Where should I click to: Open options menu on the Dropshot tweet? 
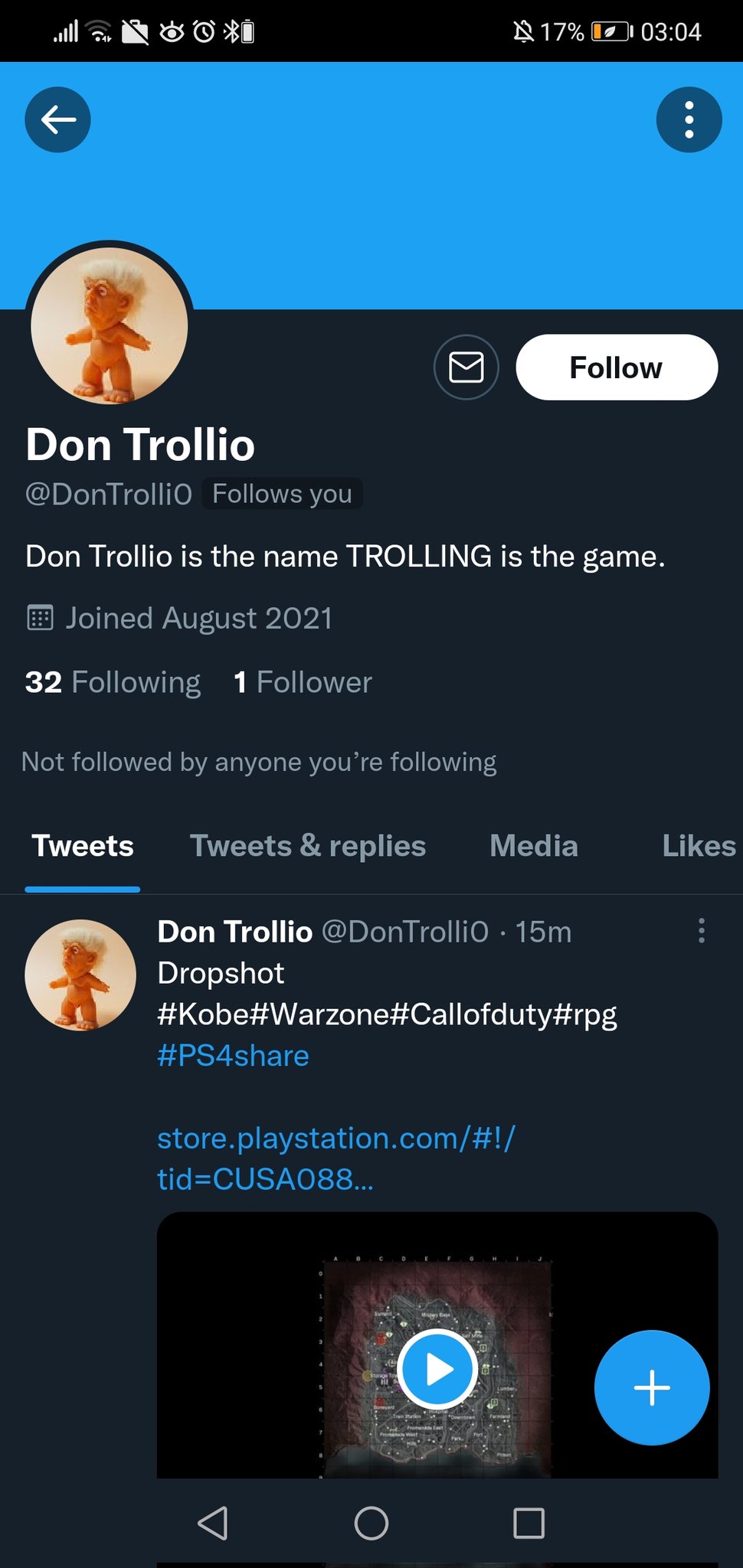[701, 931]
